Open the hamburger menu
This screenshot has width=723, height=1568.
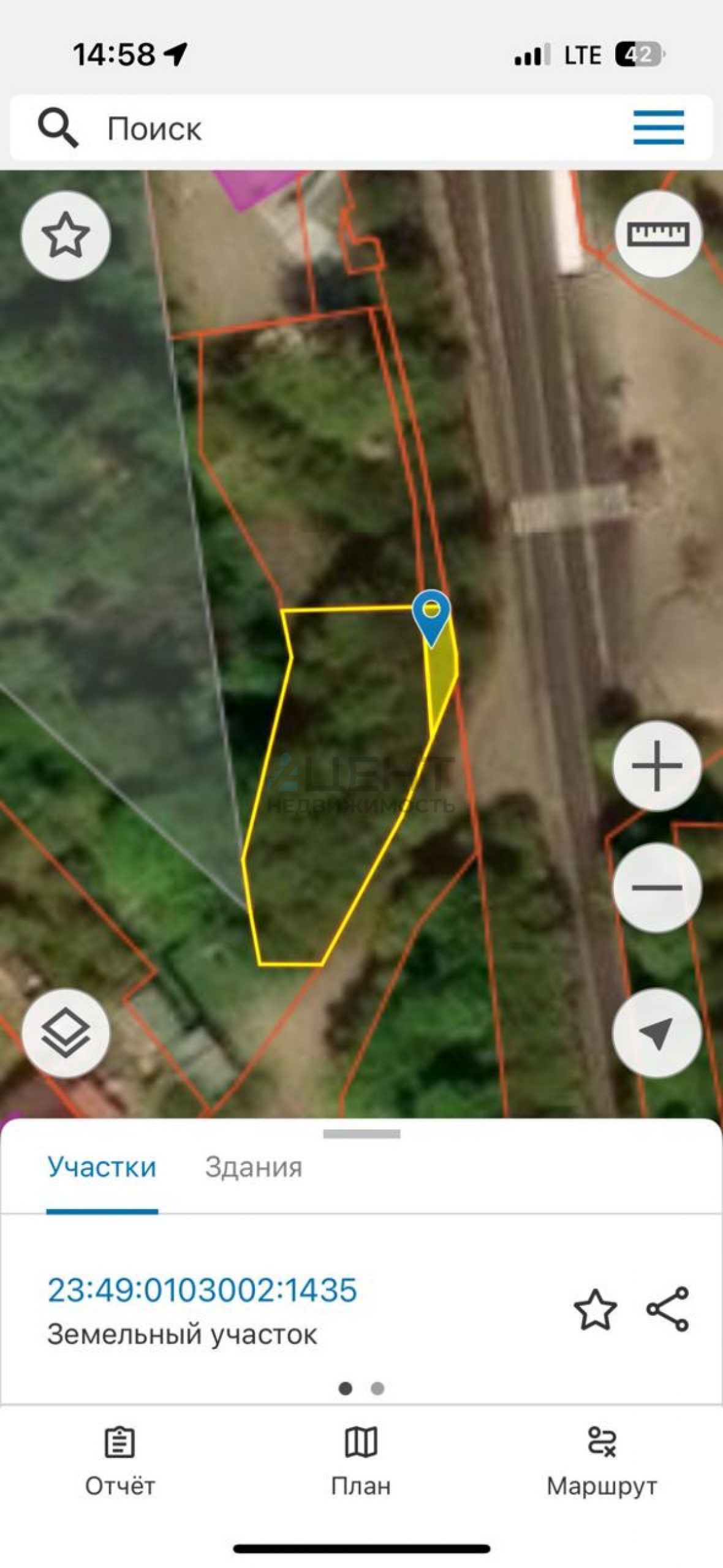(x=658, y=127)
